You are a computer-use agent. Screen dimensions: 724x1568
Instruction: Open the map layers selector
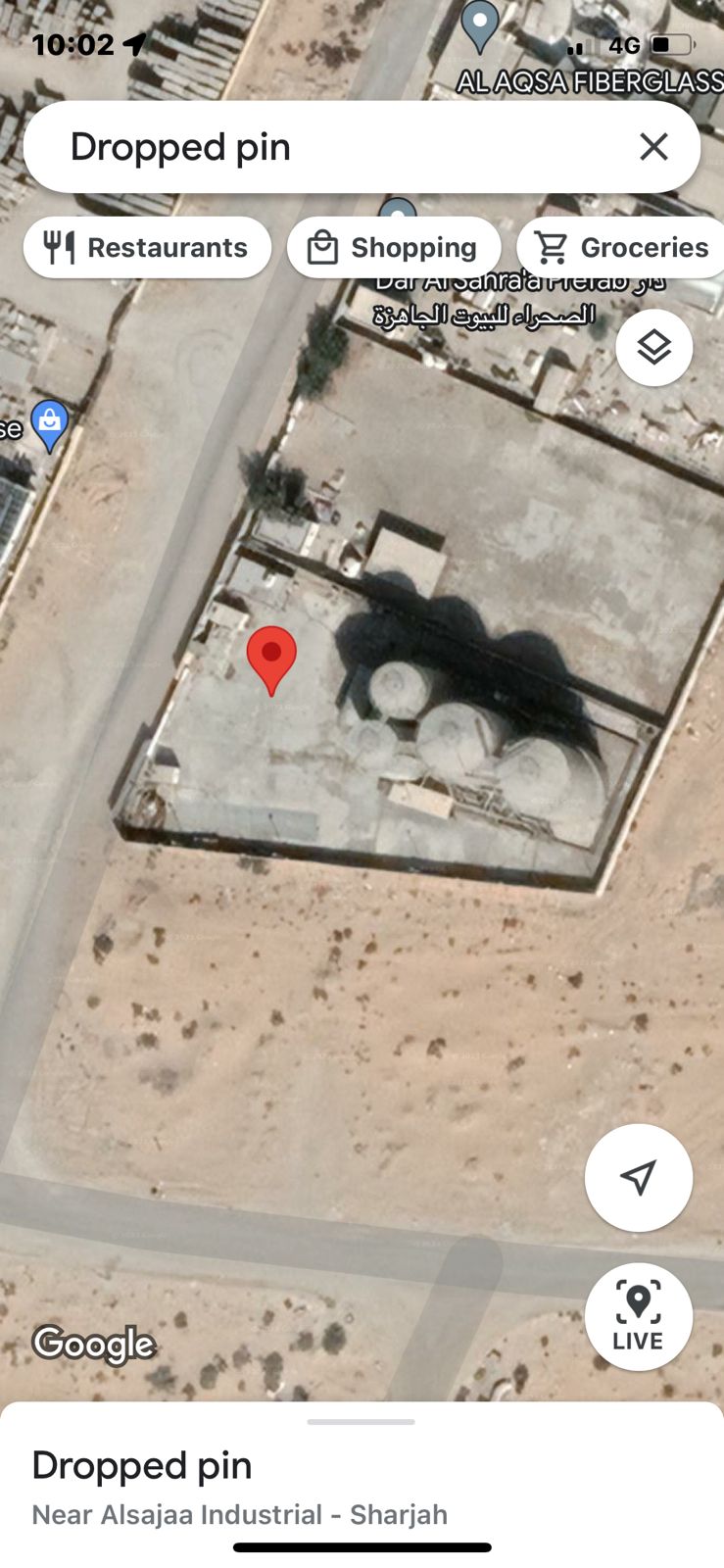coord(653,347)
